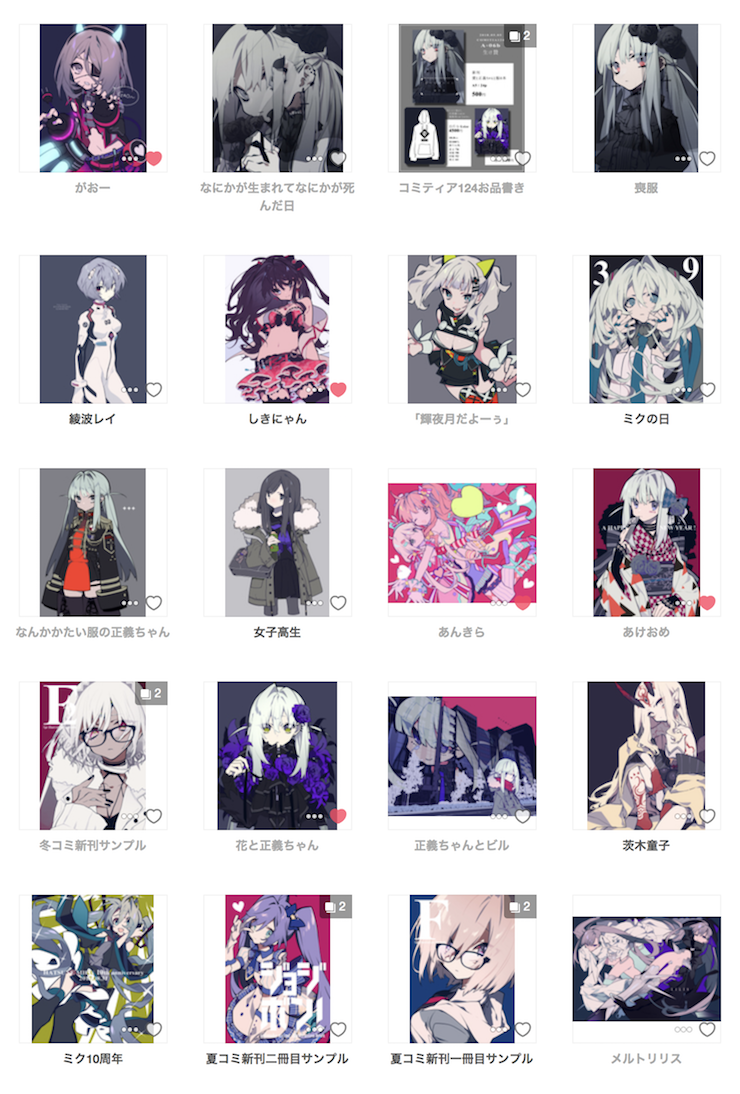Tap the title link なんかかたい服の正義ちゃん
This screenshot has height=1094, width=740.
[x=93, y=632]
